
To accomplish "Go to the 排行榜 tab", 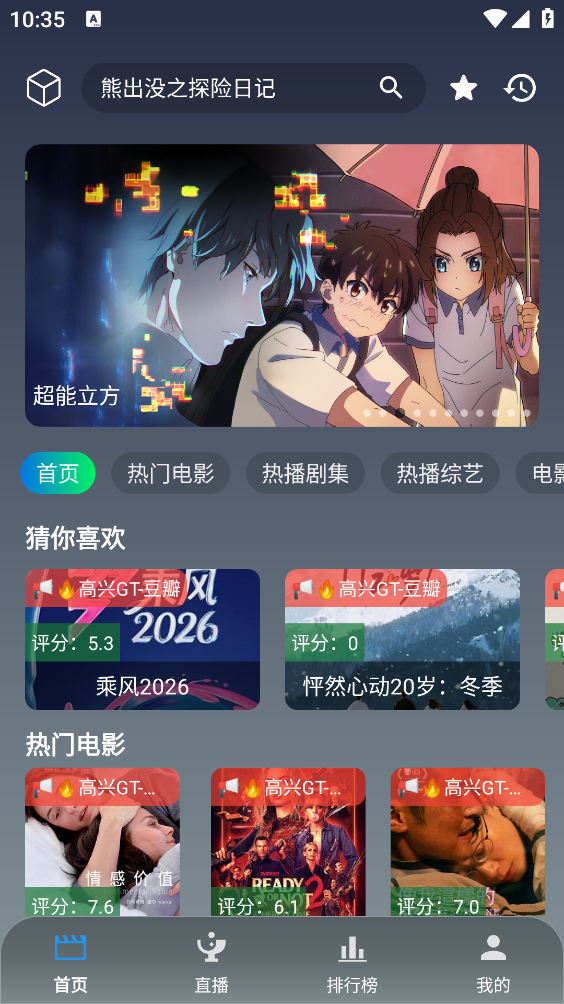I will point(352,962).
